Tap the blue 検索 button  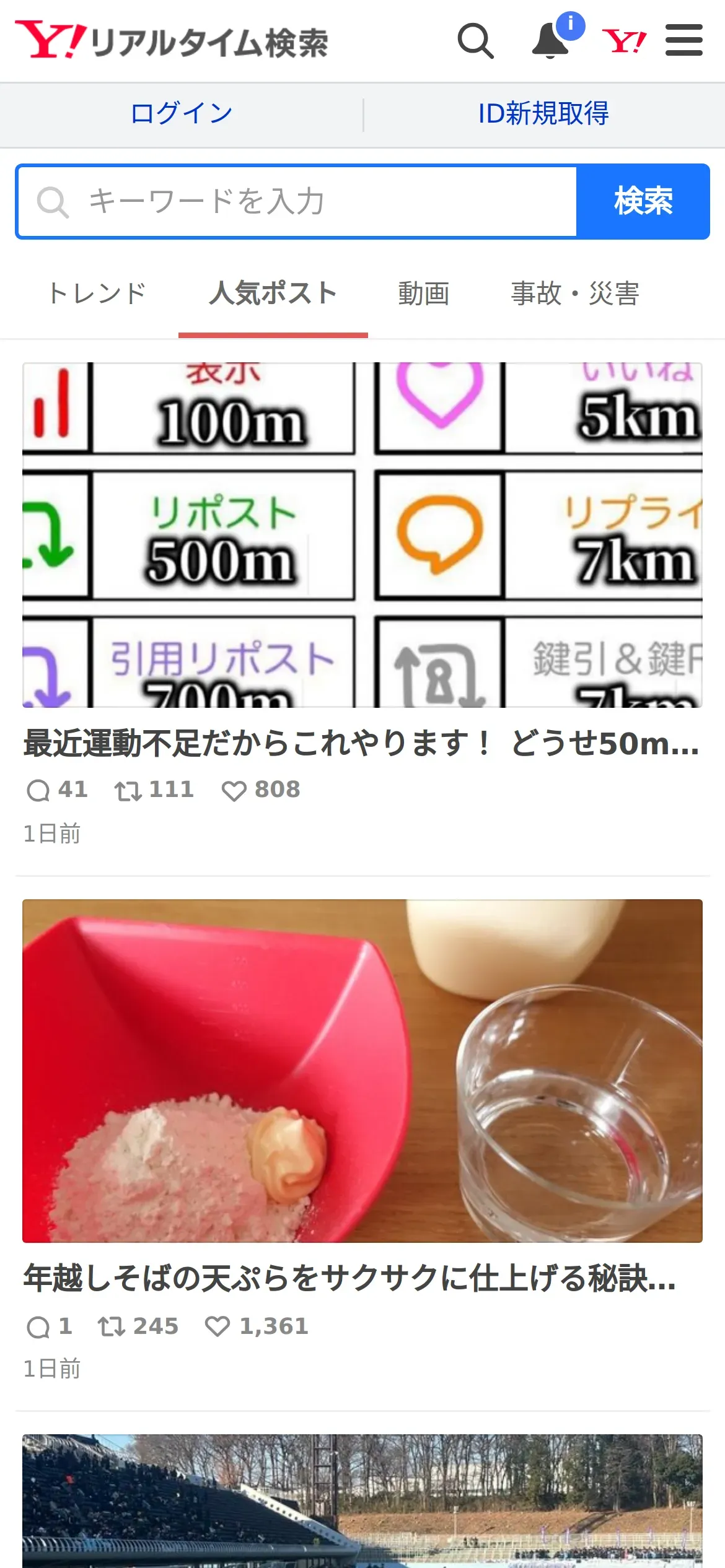click(643, 202)
